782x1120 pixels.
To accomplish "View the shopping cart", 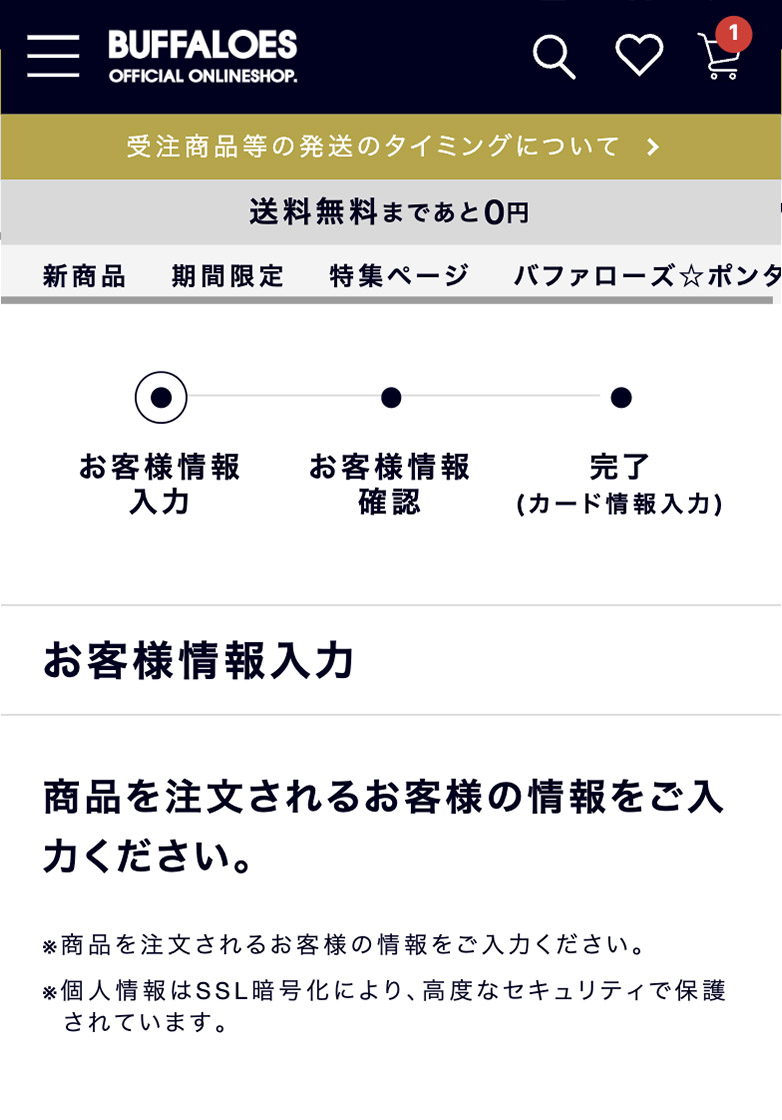I will point(719,56).
